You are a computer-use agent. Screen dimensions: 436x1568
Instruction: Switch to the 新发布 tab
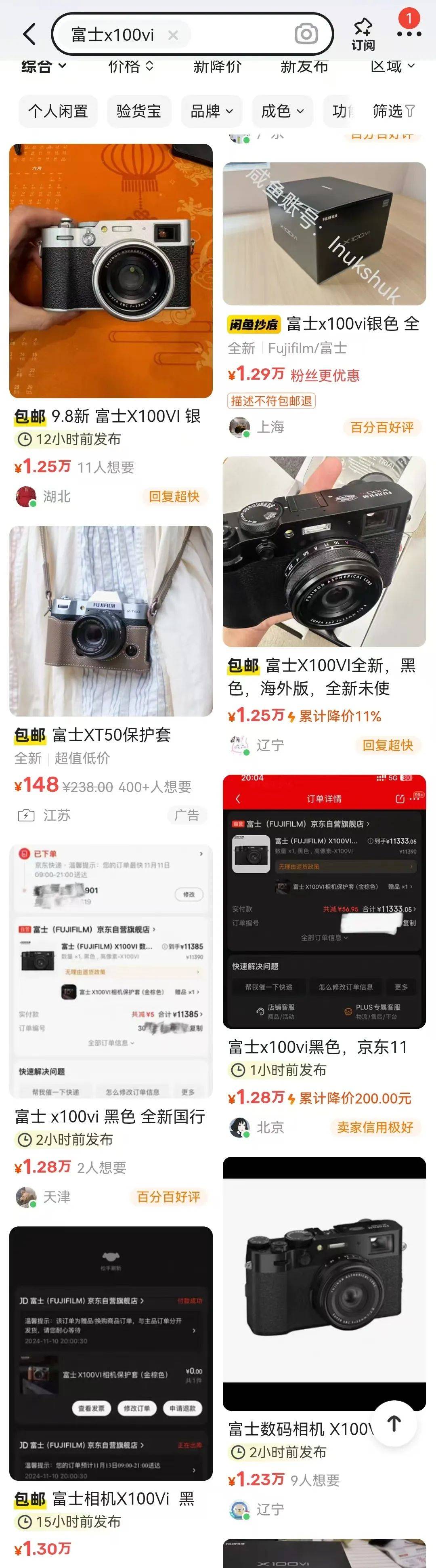point(304,66)
